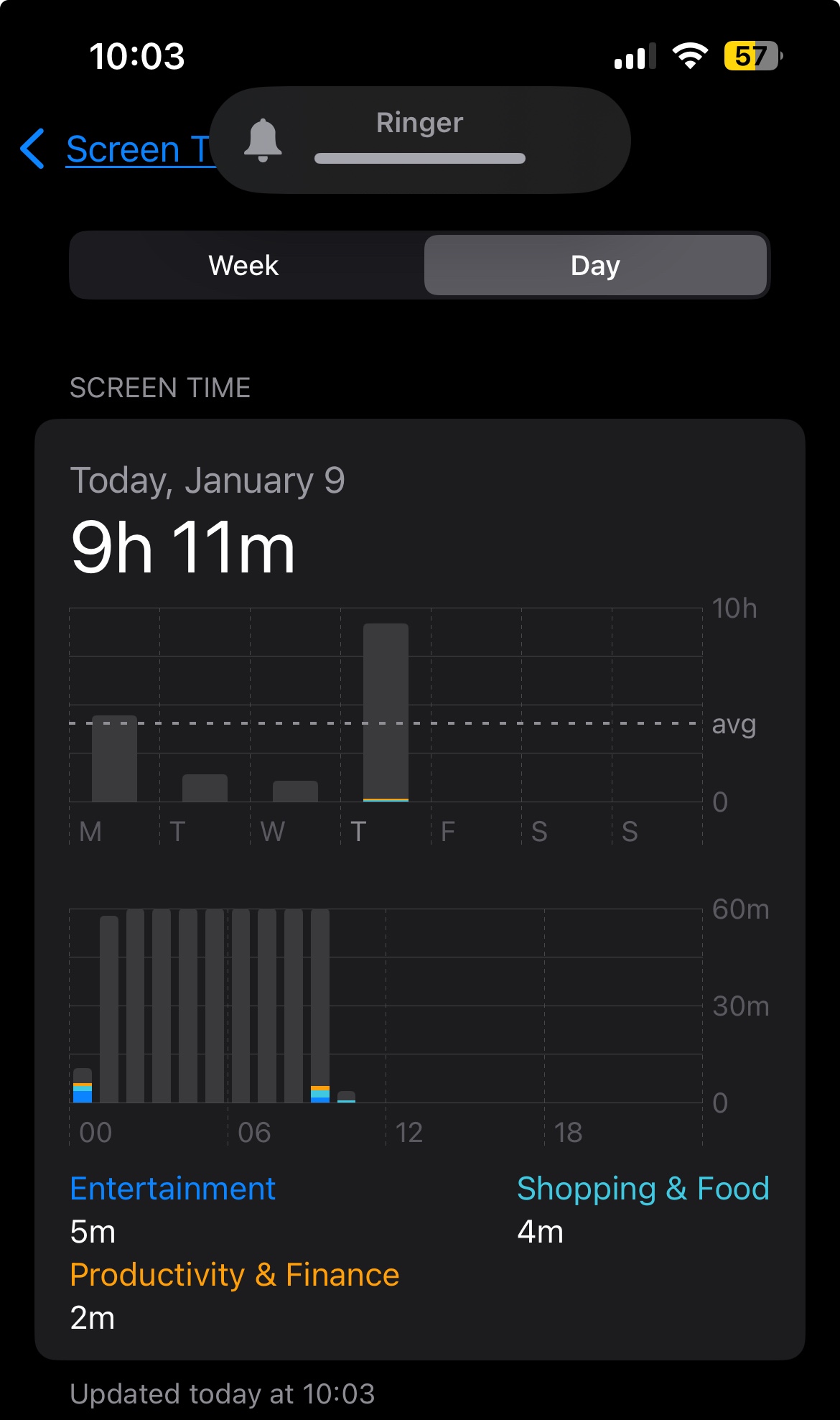Tap the Ringer volume slider
Viewport: 840px width, 1420px height.
coord(420,159)
